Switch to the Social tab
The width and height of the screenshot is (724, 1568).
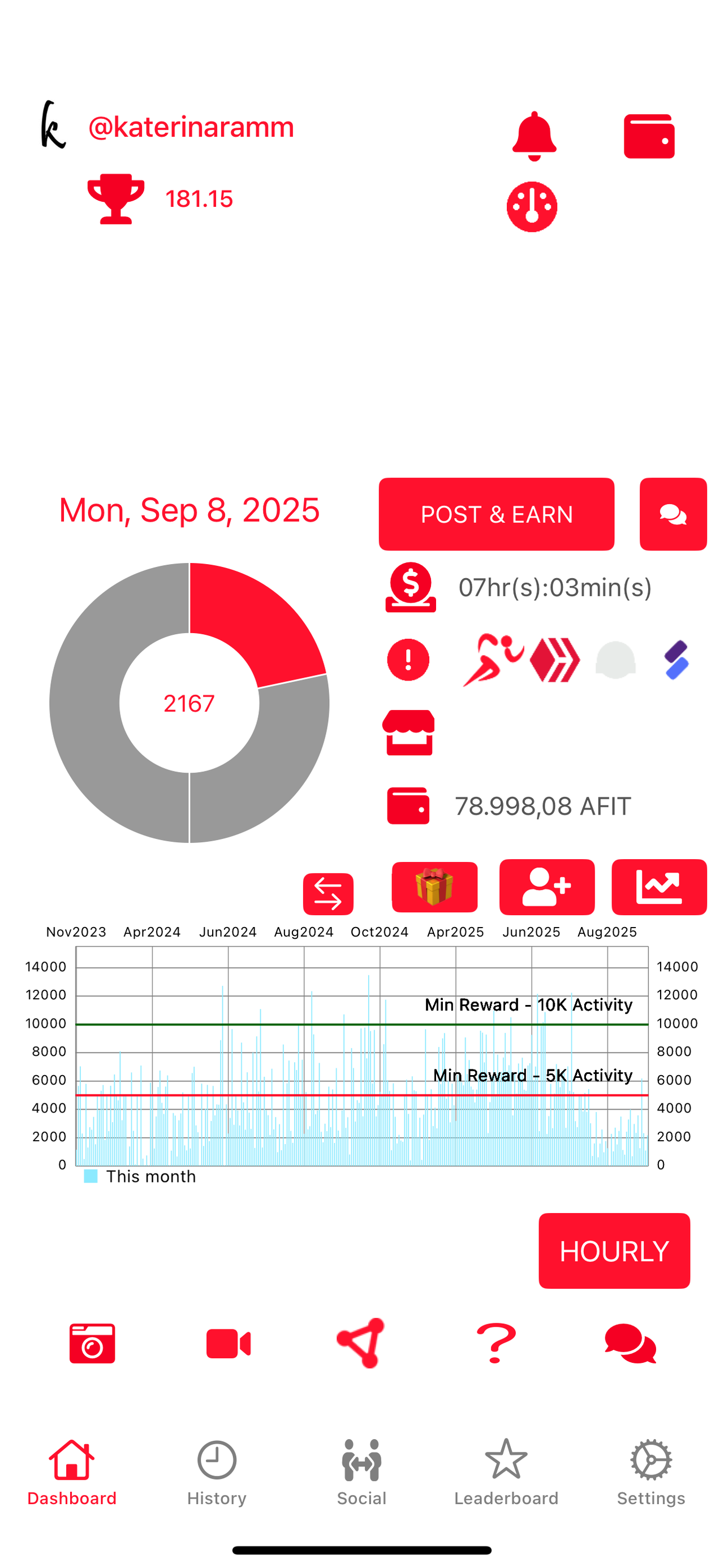coord(361,1472)
